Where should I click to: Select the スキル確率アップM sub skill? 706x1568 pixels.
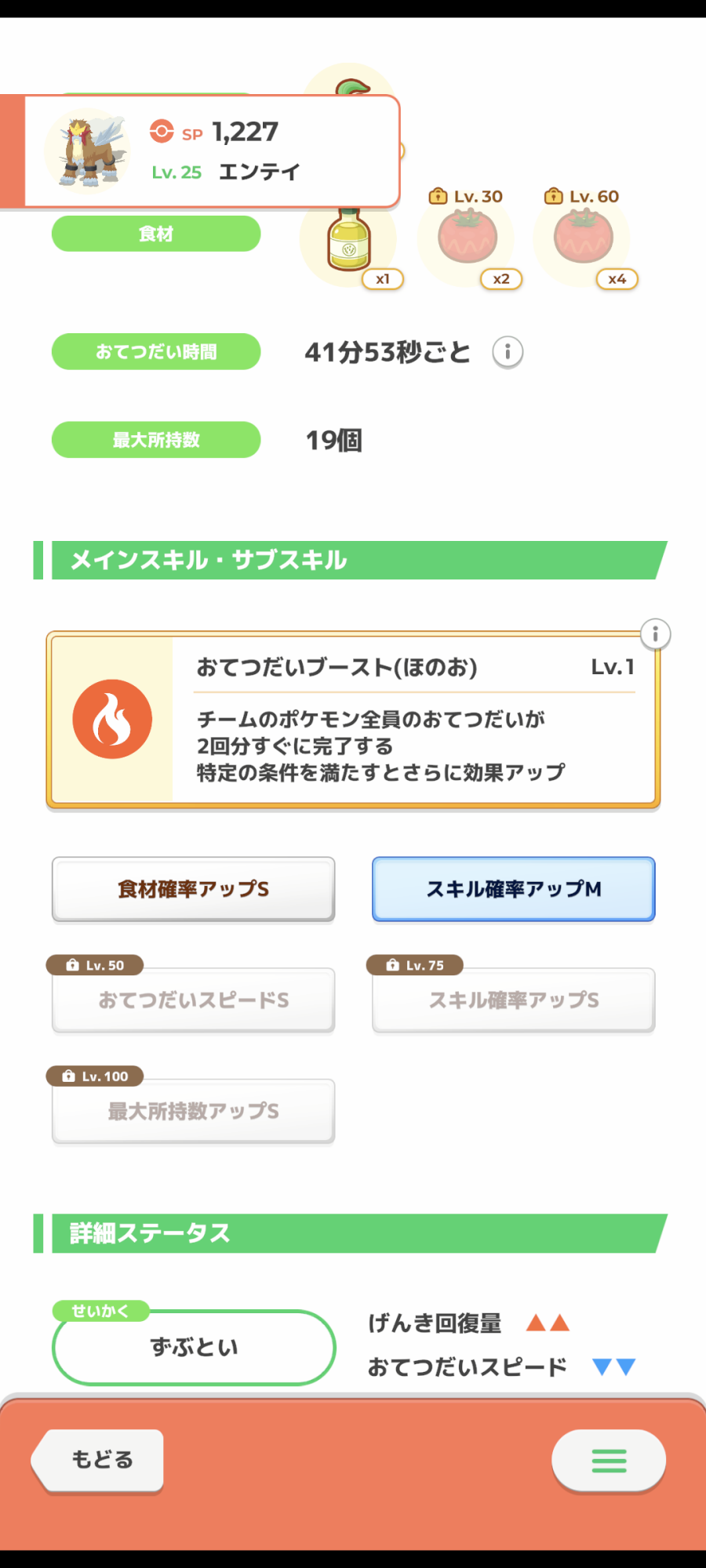(514, 889)
